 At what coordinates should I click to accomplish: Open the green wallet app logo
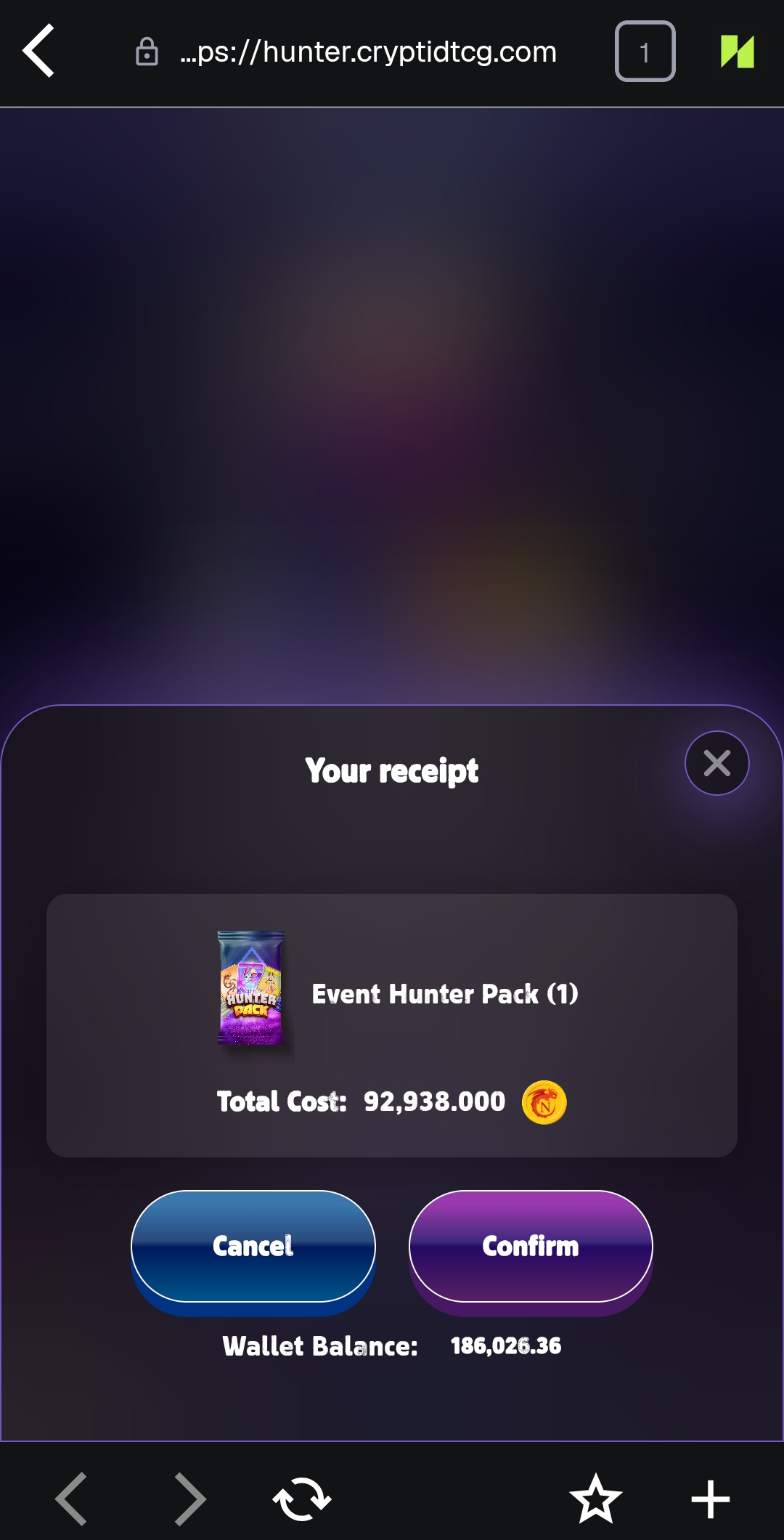coord(737,52)
